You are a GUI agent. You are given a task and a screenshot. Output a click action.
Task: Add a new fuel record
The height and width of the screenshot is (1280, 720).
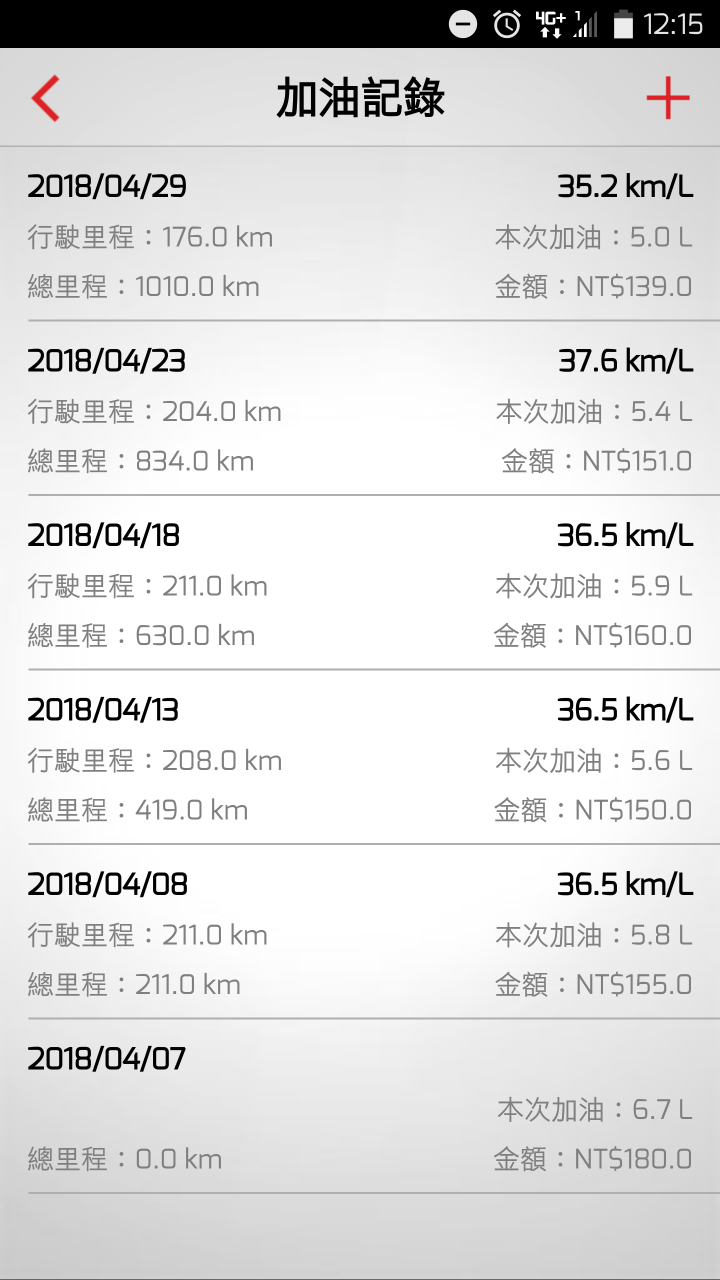(668, 98)
